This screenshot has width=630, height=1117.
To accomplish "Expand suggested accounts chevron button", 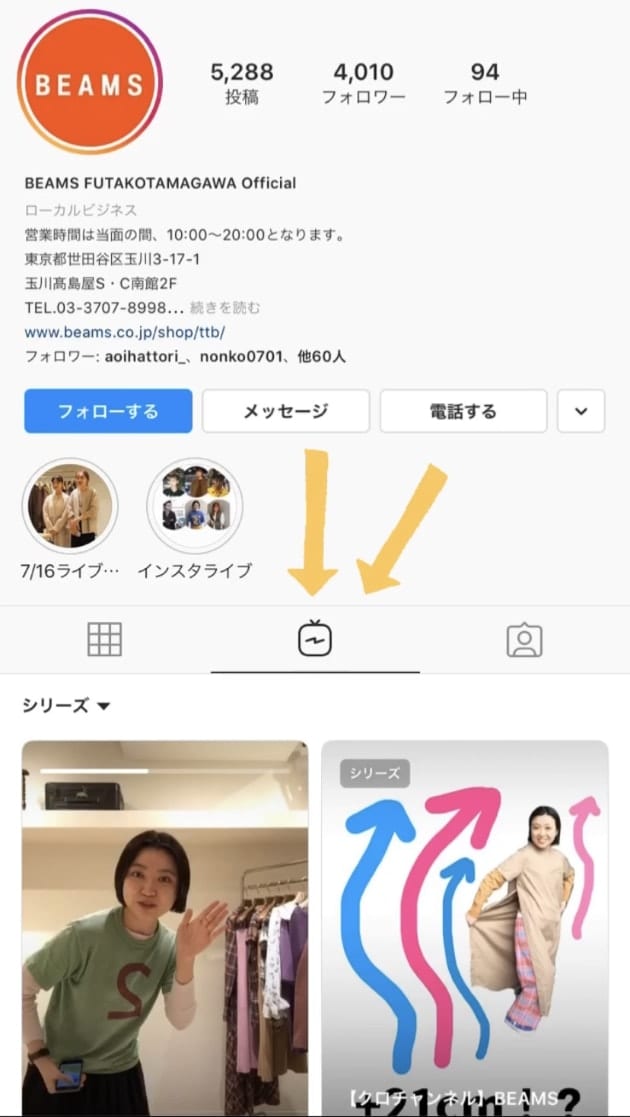I will [581, 411].
